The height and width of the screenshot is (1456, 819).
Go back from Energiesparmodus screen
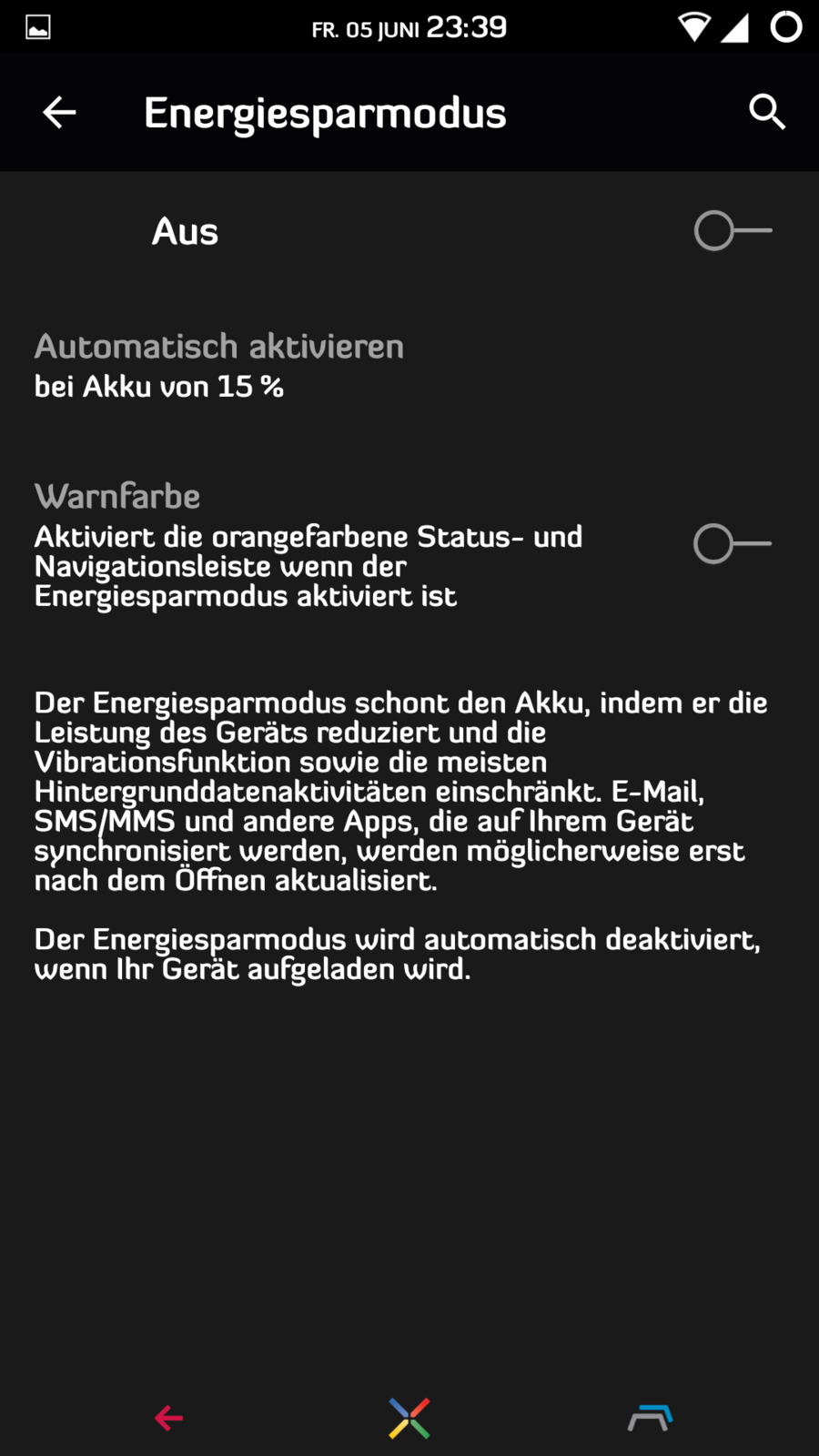[59, 113]
